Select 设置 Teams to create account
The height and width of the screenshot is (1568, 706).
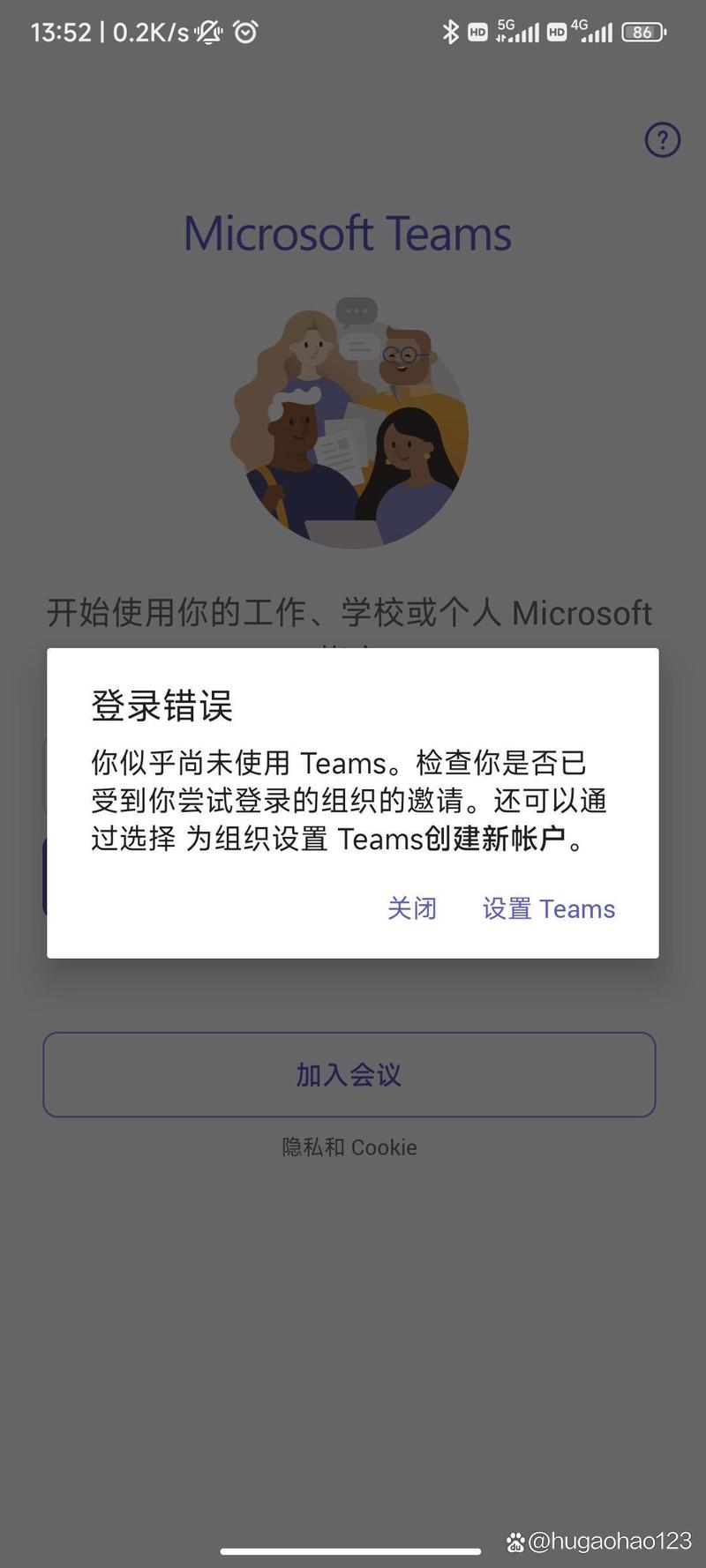547,908
